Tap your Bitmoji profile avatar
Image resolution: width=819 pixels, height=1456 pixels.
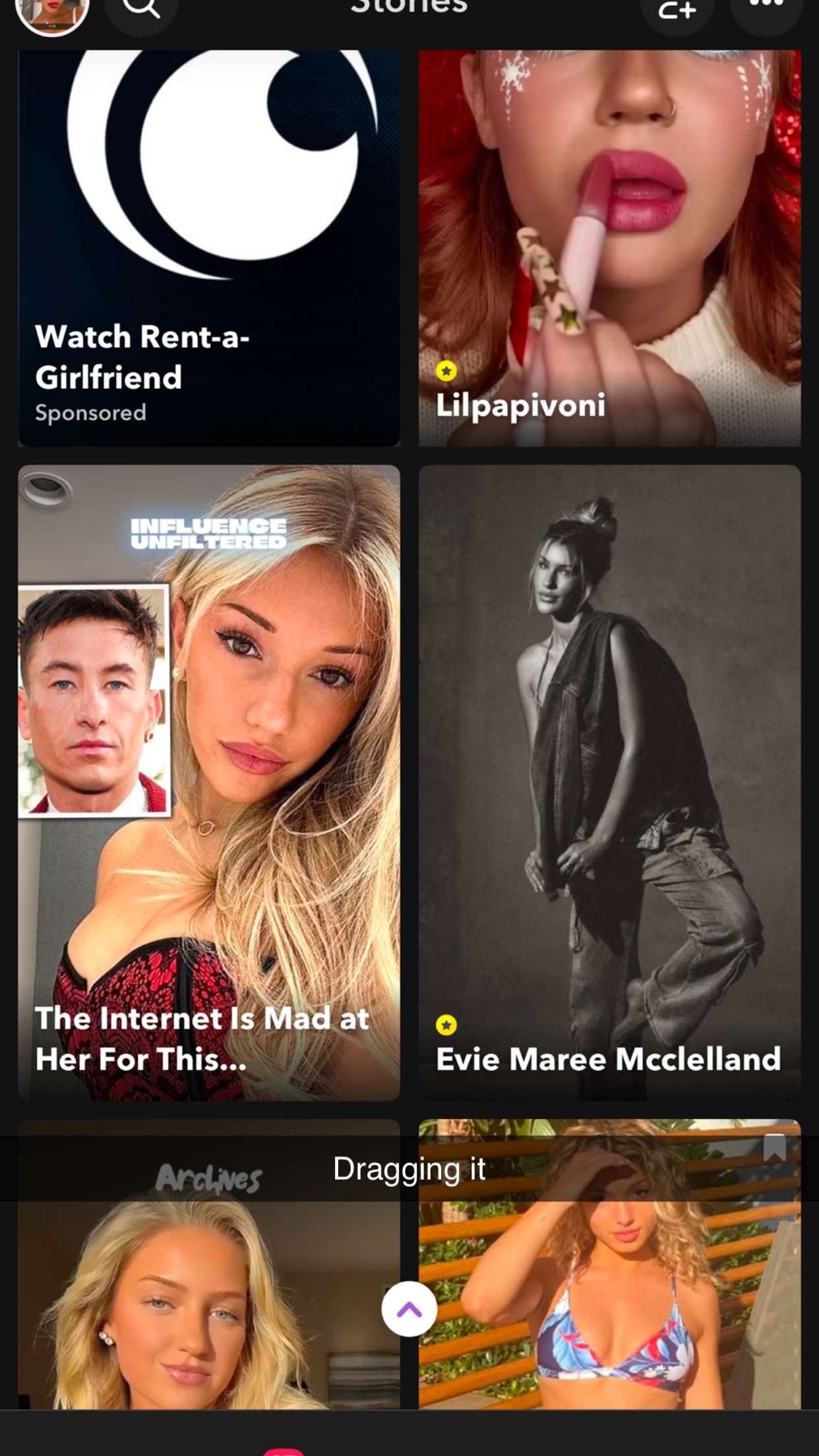(x=53, y=9)
